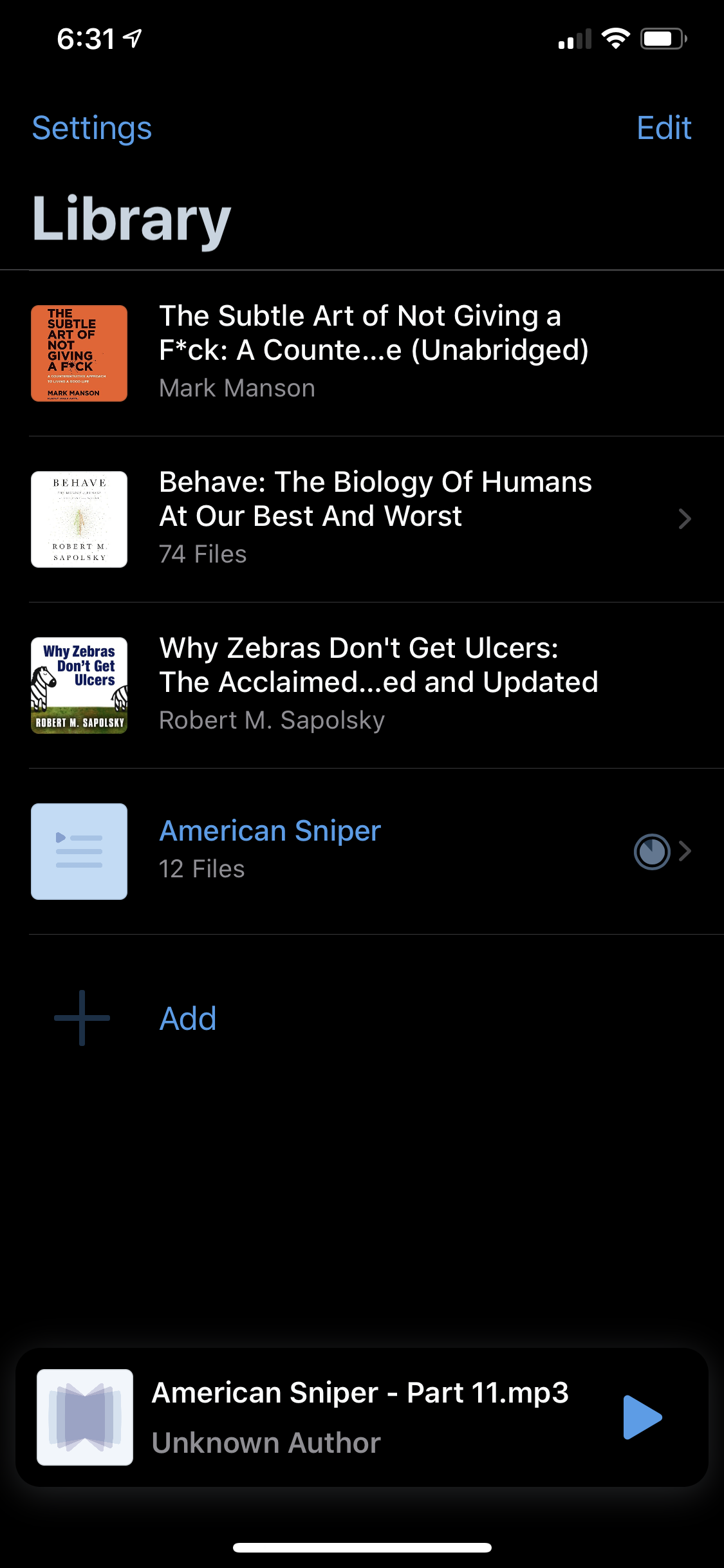
Task: Play American Sniper Part 11
Action: tap(642, 1417)
